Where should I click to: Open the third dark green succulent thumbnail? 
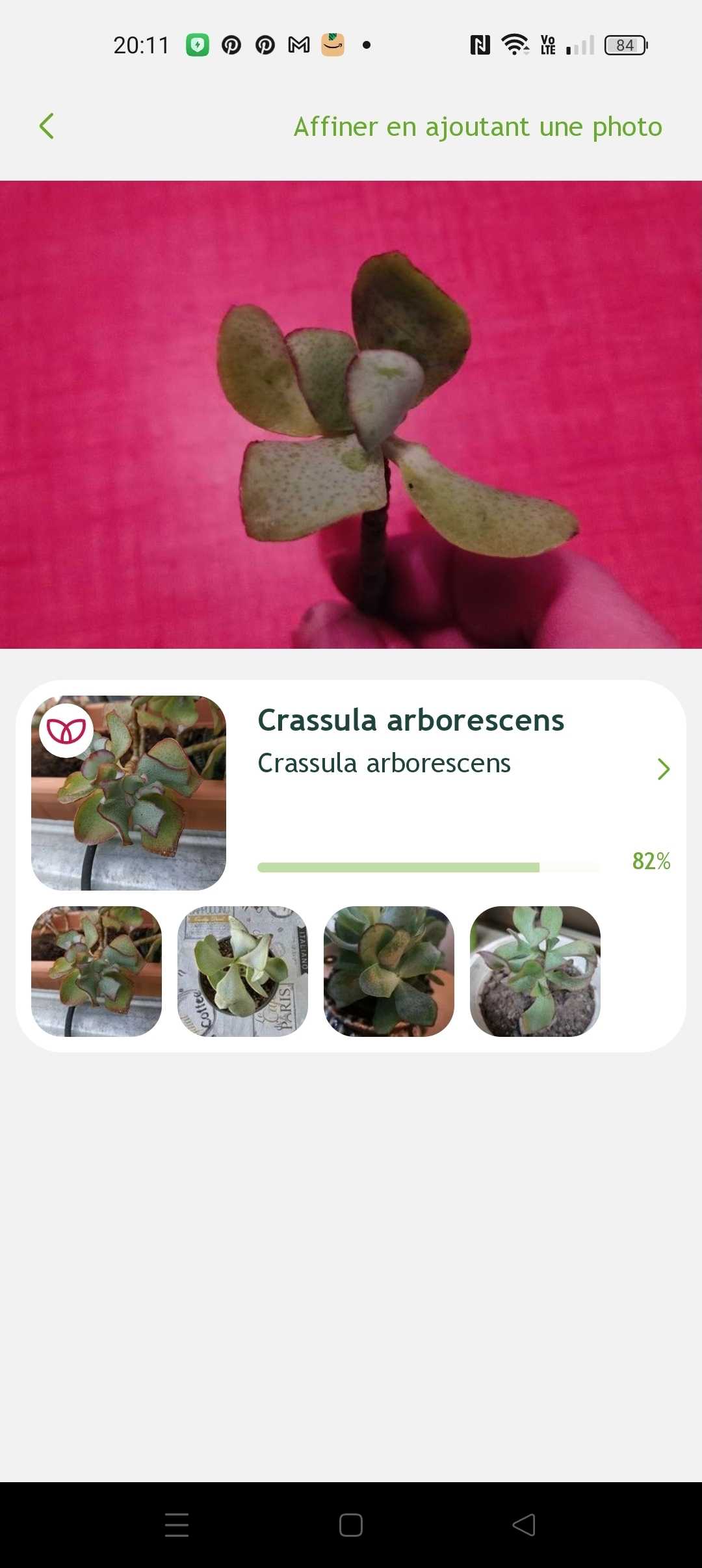(x=389, y=971)
